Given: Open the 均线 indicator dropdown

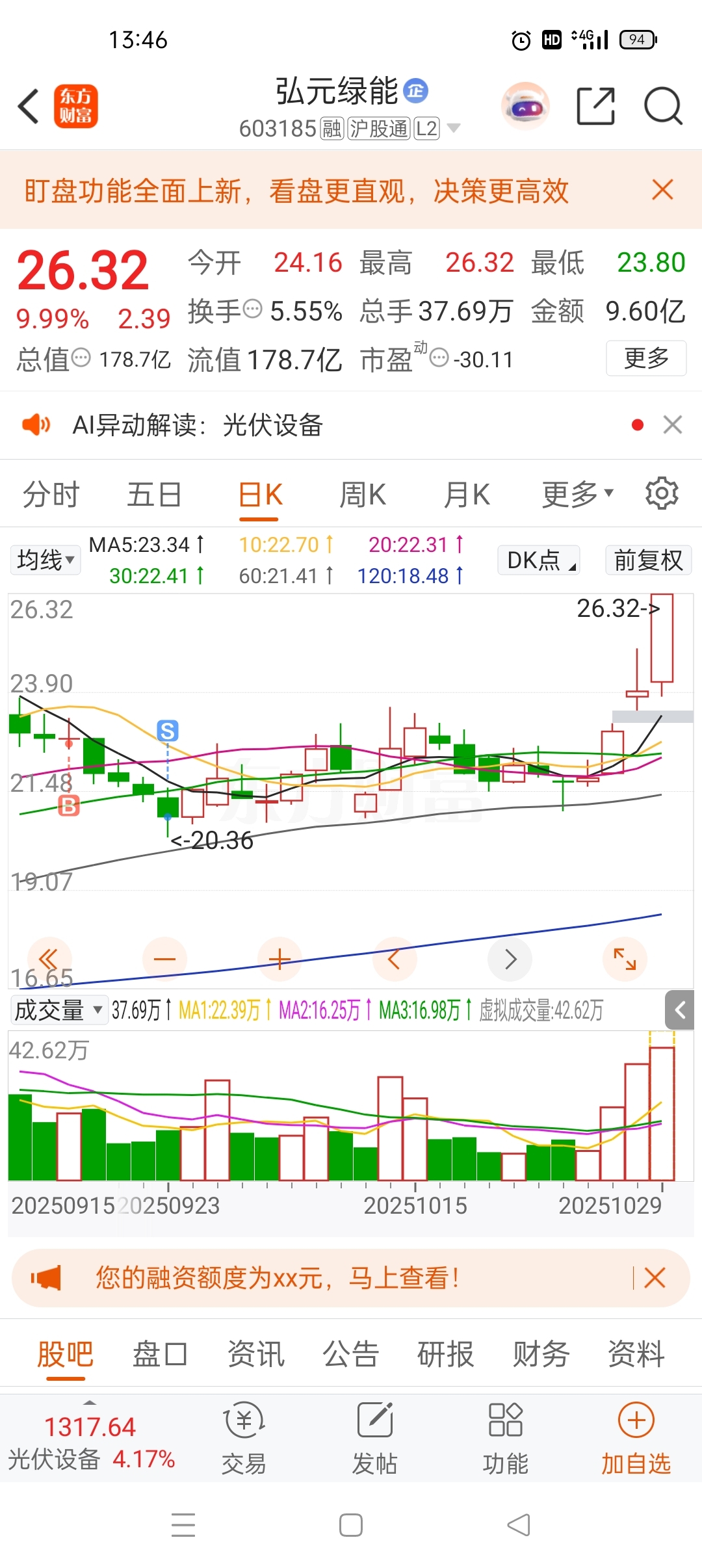Looking at the screenshot, I should (45, 560).
